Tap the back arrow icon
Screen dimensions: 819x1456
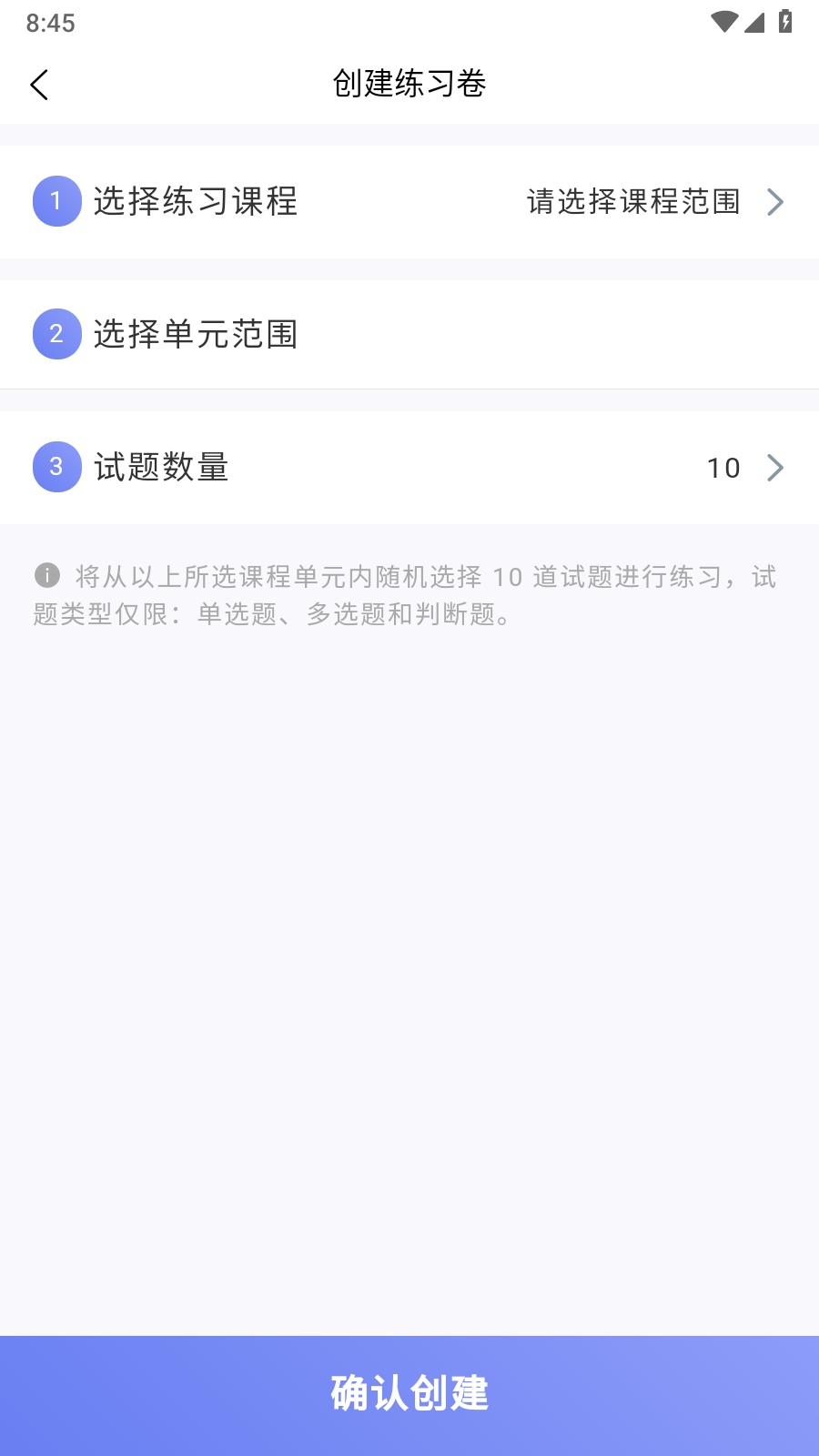(x=38, y=84)
